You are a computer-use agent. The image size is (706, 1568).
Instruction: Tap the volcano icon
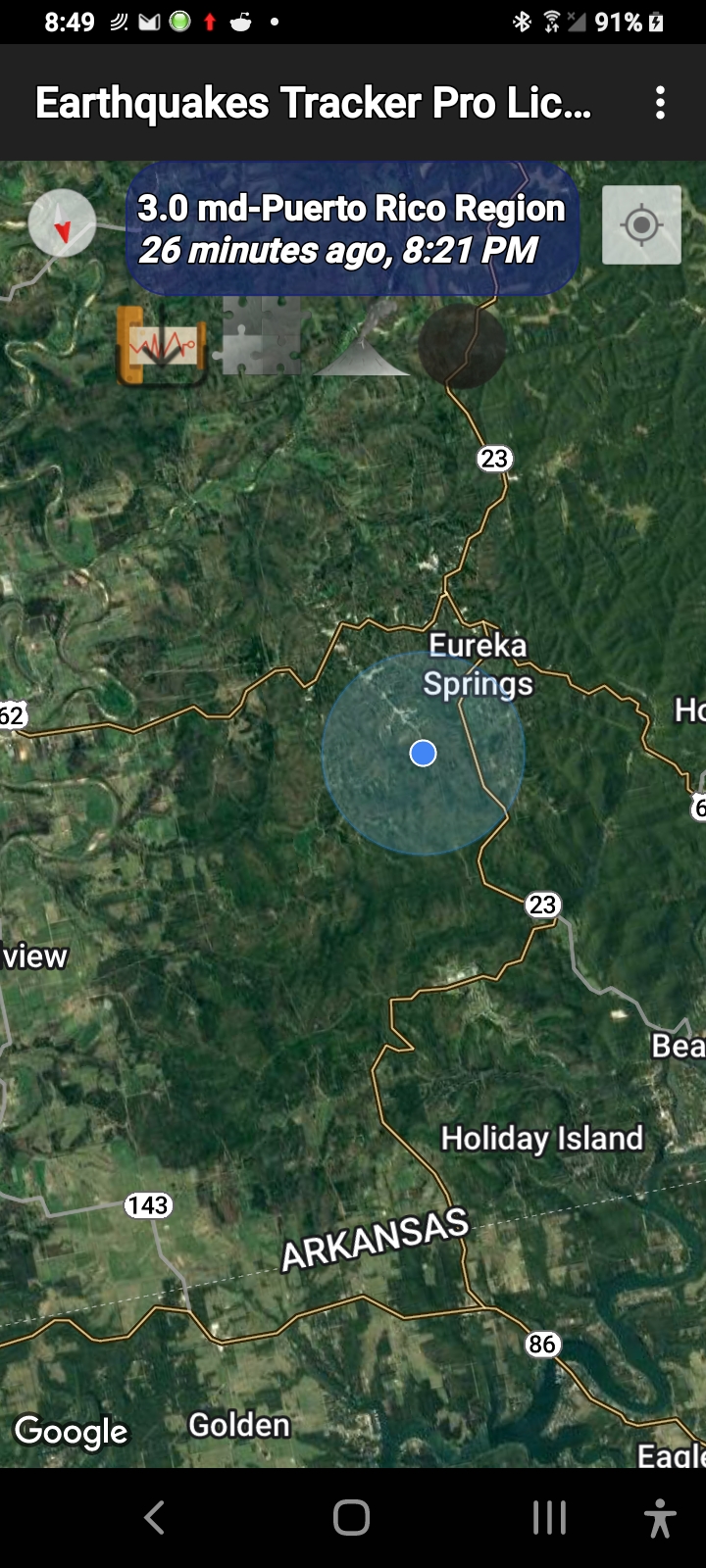pyautogui.click(x=363, y=341)
